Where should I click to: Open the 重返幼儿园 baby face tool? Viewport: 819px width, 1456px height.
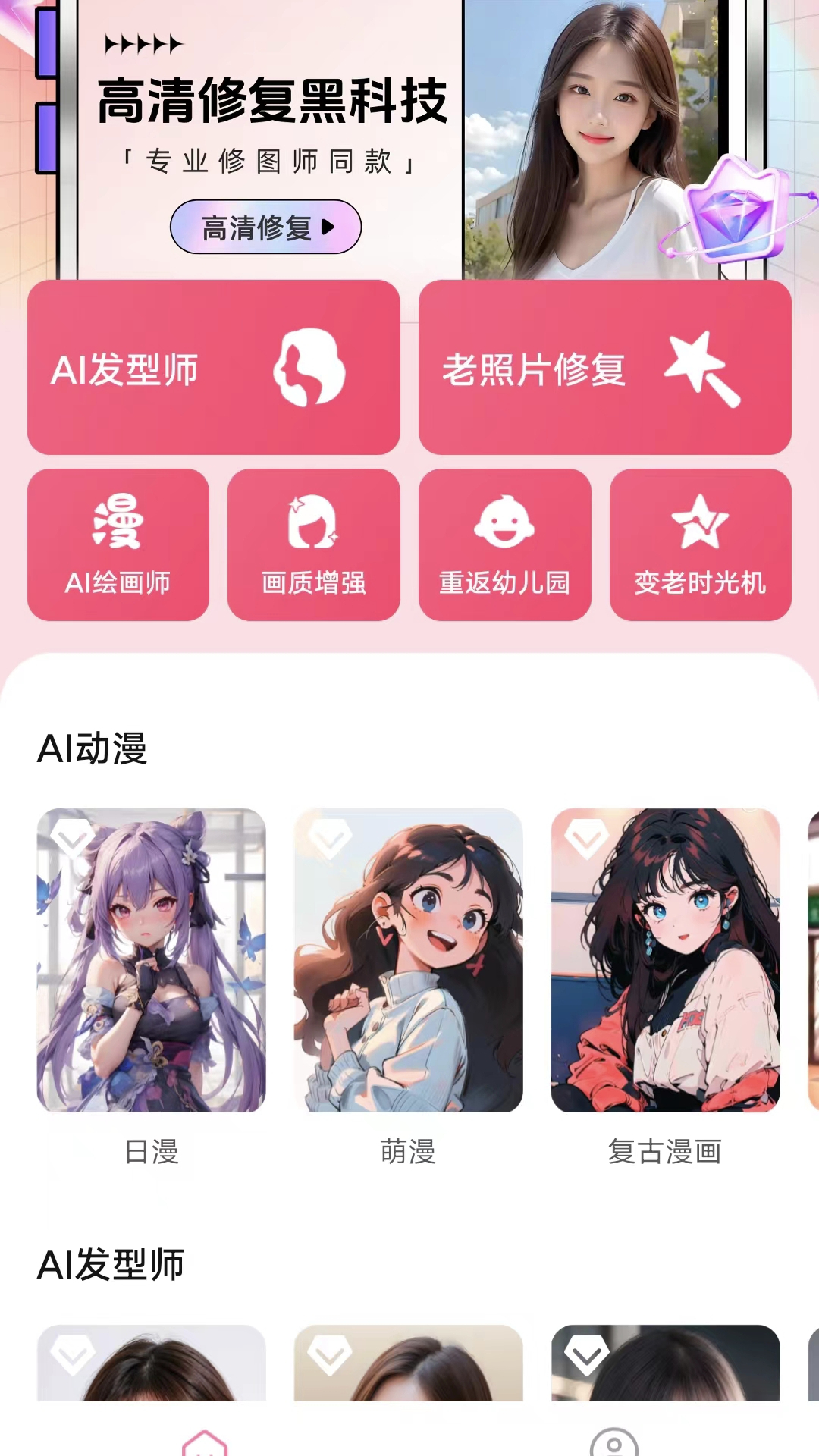[x=505, y=544]
